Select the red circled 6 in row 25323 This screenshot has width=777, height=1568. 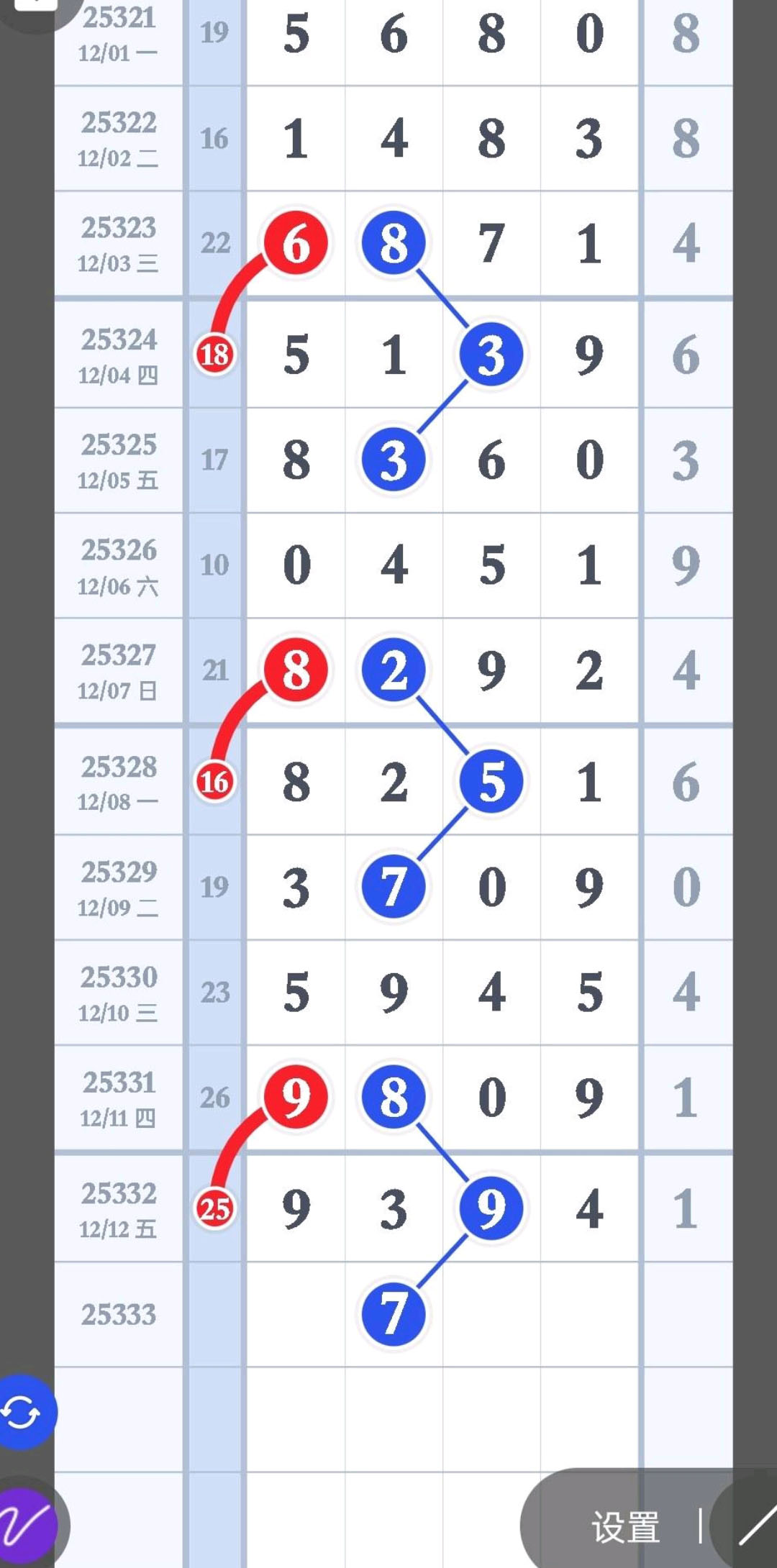(x=295, y=242)
